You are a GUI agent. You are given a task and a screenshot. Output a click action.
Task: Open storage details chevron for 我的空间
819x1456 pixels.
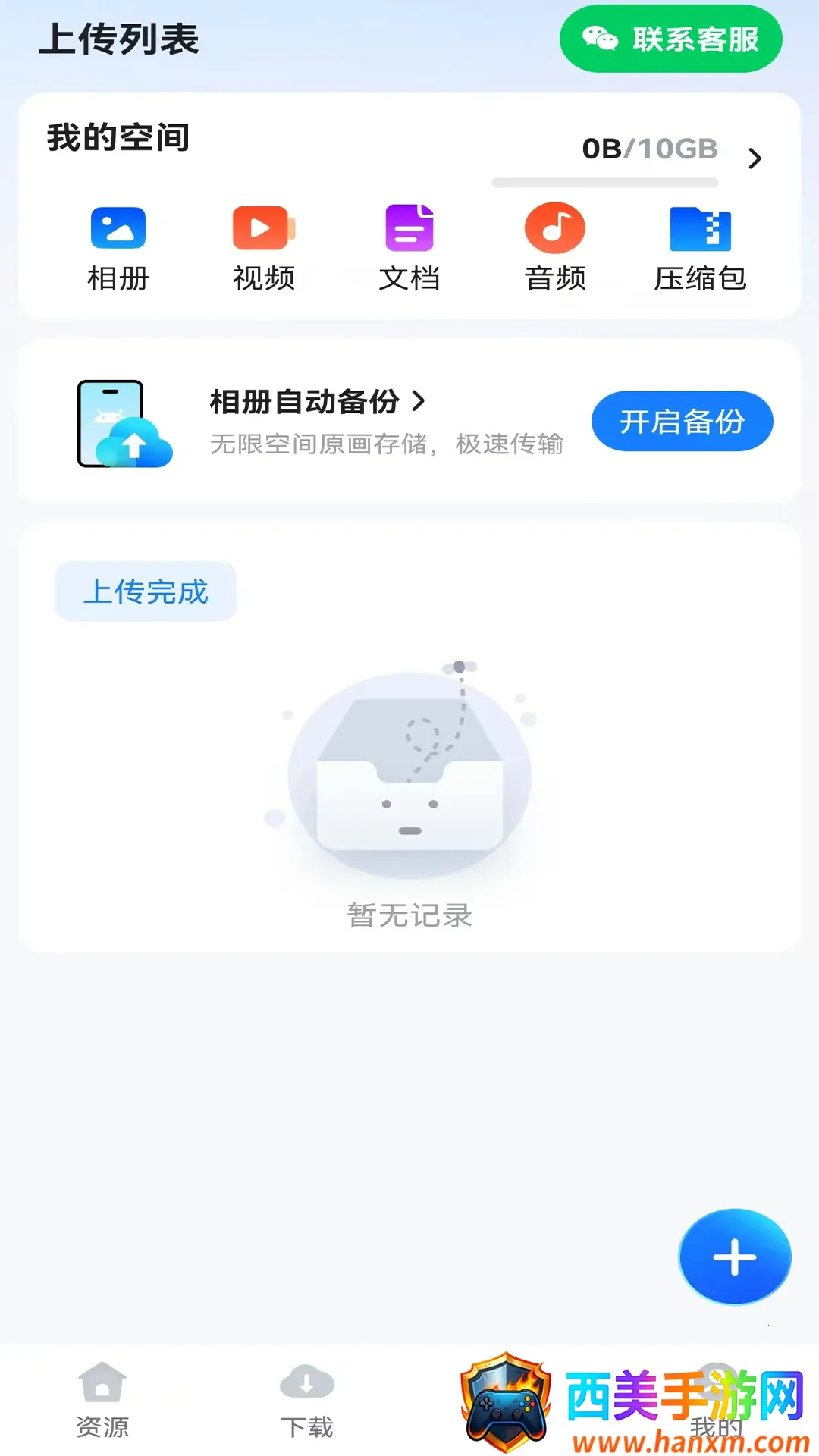point(754,158)
